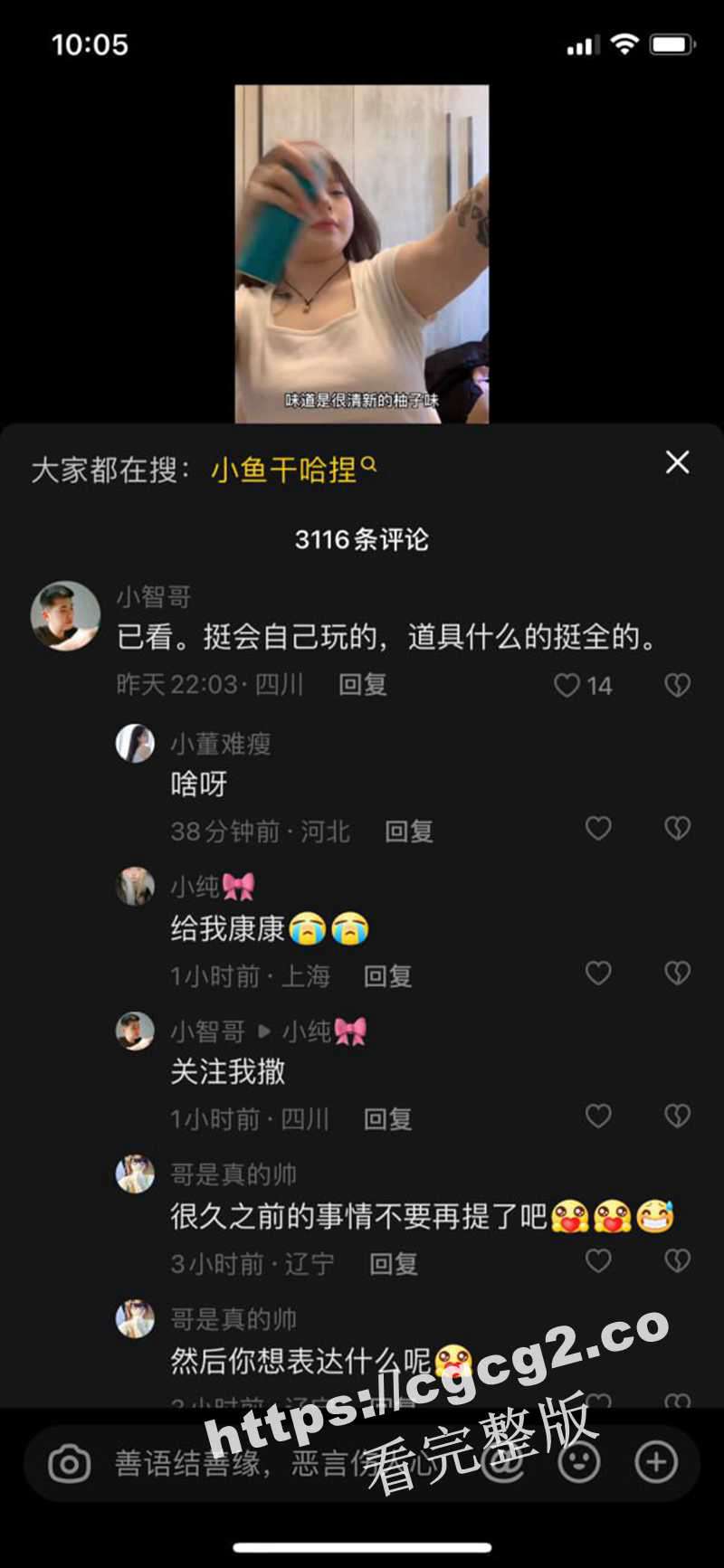
Task: Like 小智哥's top comment
Action: click(567, 686)
